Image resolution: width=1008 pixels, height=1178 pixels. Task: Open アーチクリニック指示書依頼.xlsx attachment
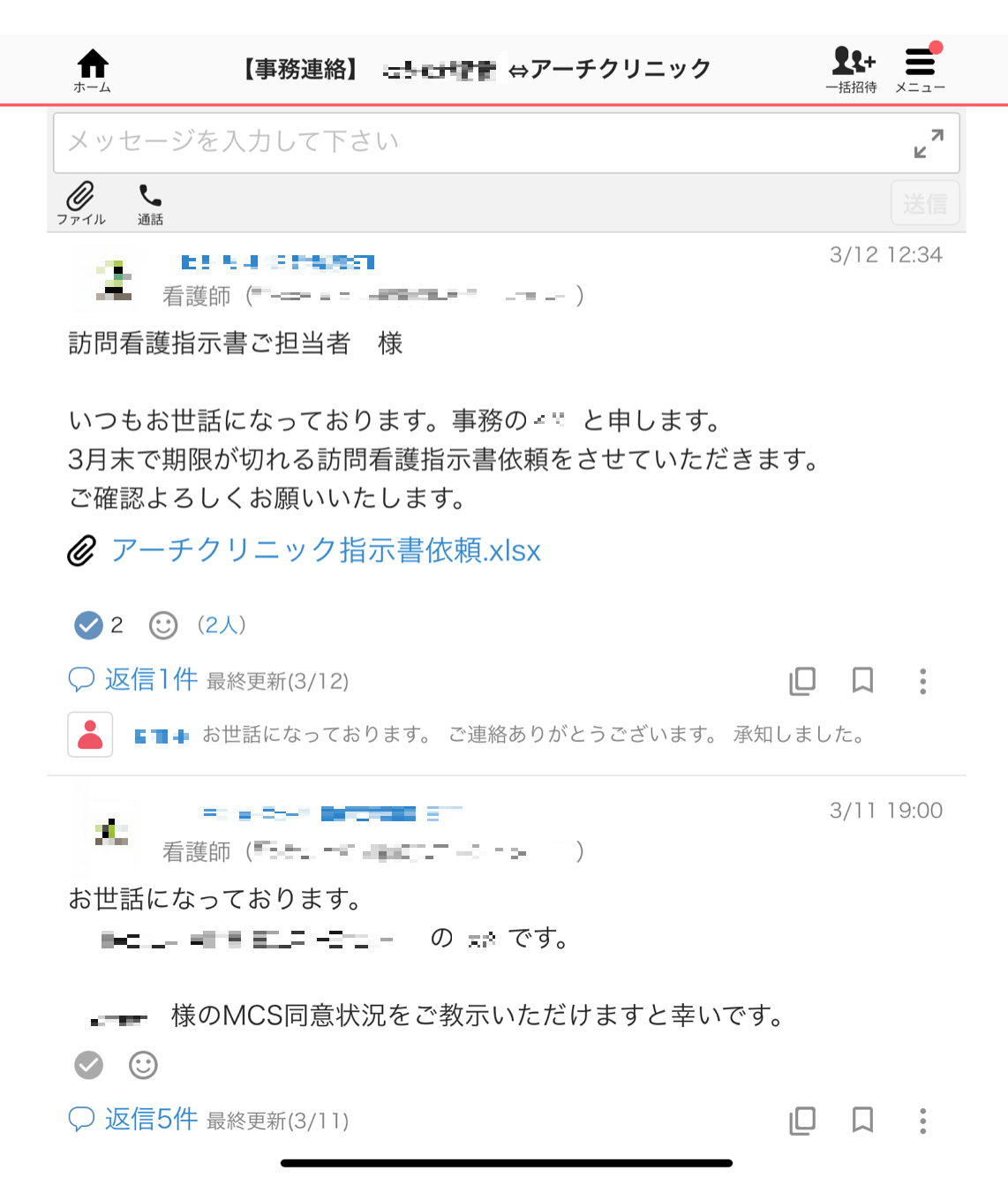[x=326, y=550]
